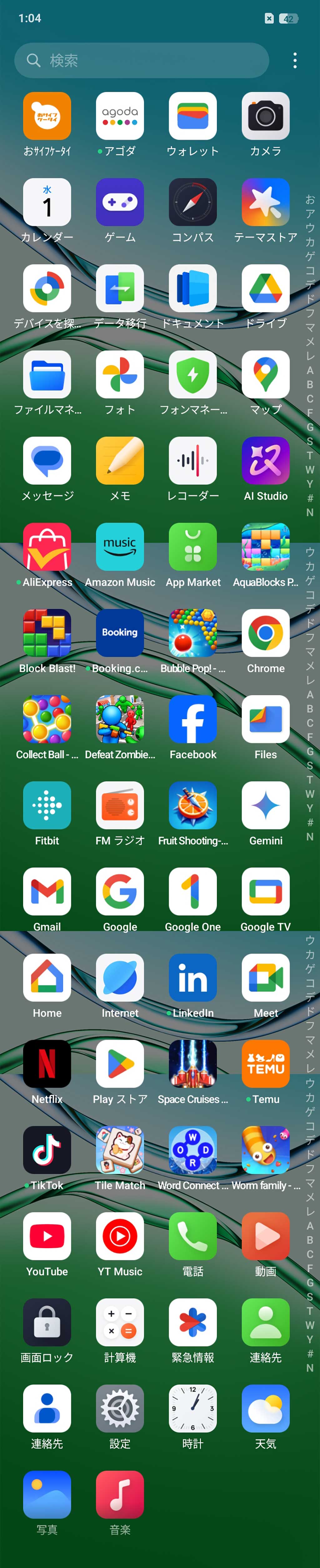Open the テーマストア theme store
320x1568 pixels.
tap(265, 202)
